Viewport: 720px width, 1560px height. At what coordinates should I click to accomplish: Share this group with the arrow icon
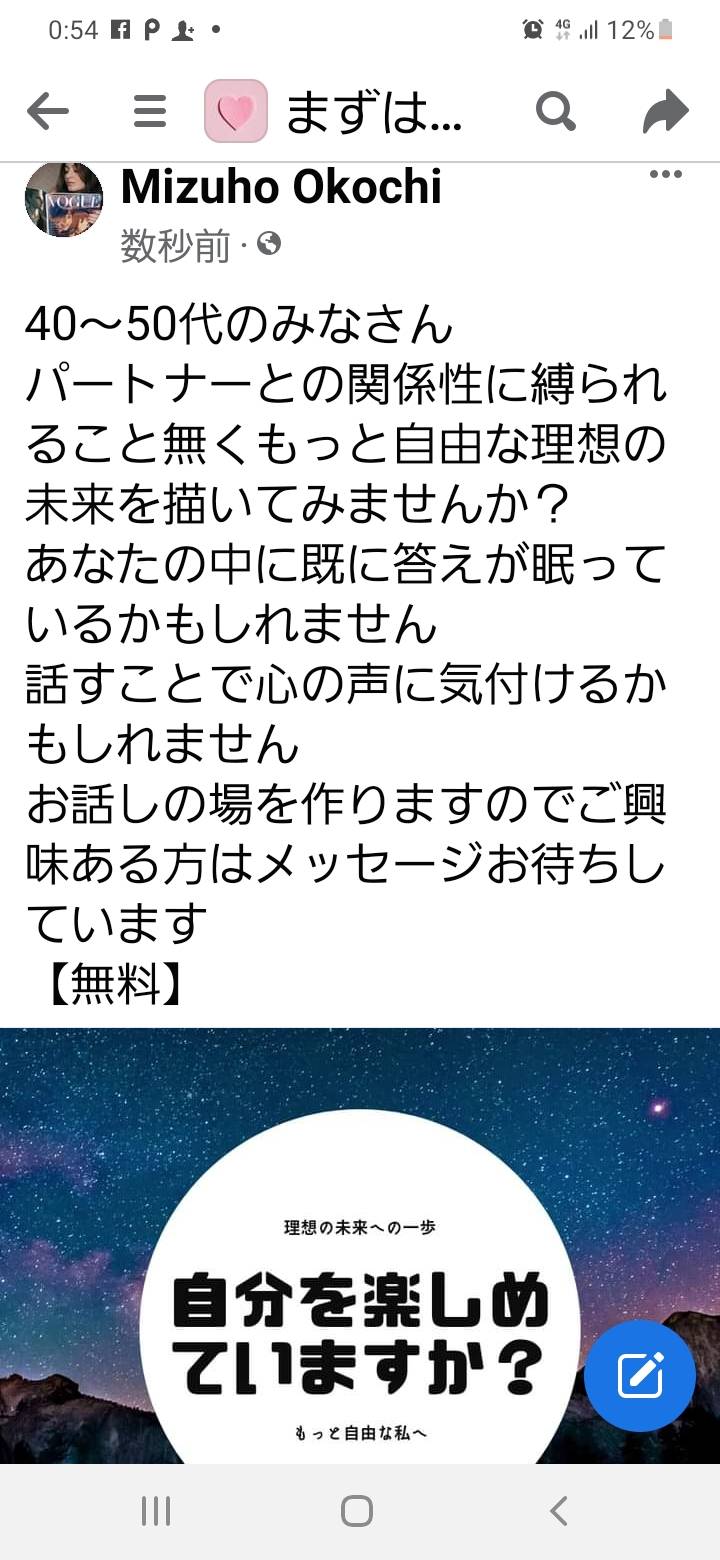click(x=666, y=111)
